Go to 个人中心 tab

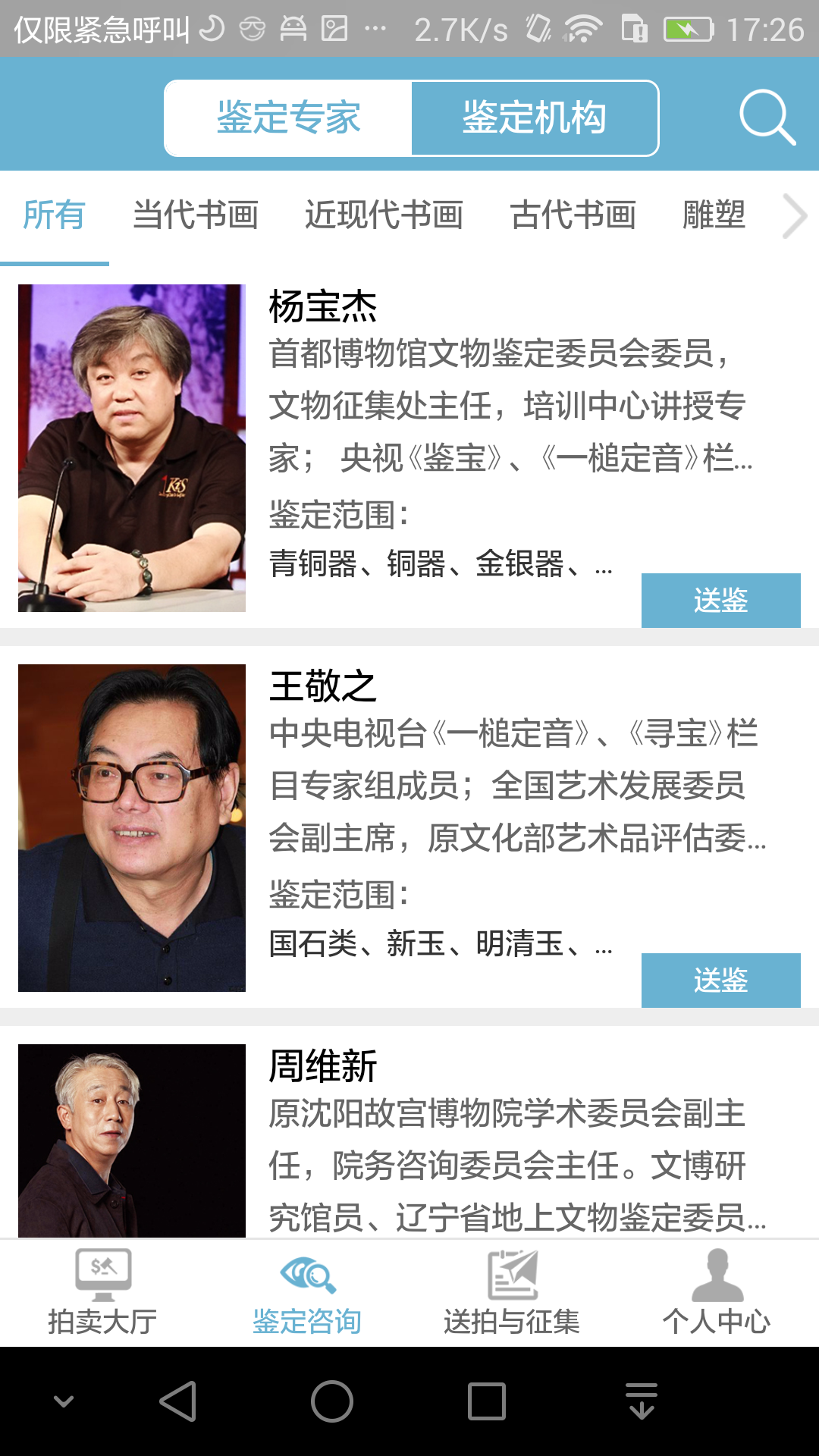717,1293
